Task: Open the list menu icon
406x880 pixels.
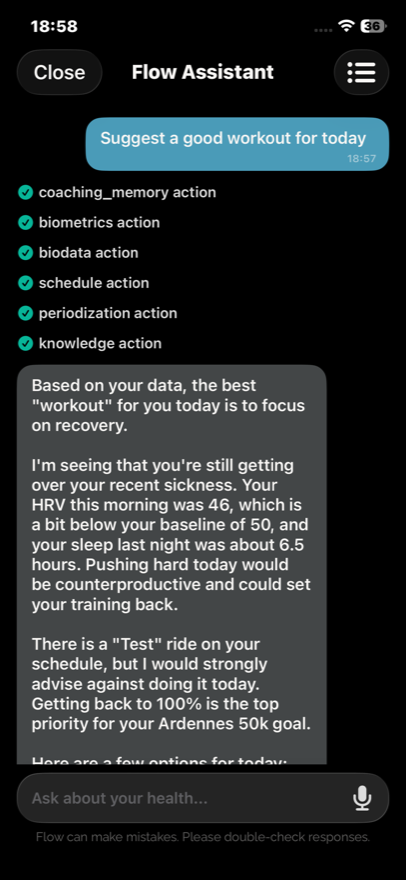Action: [361, 72]
